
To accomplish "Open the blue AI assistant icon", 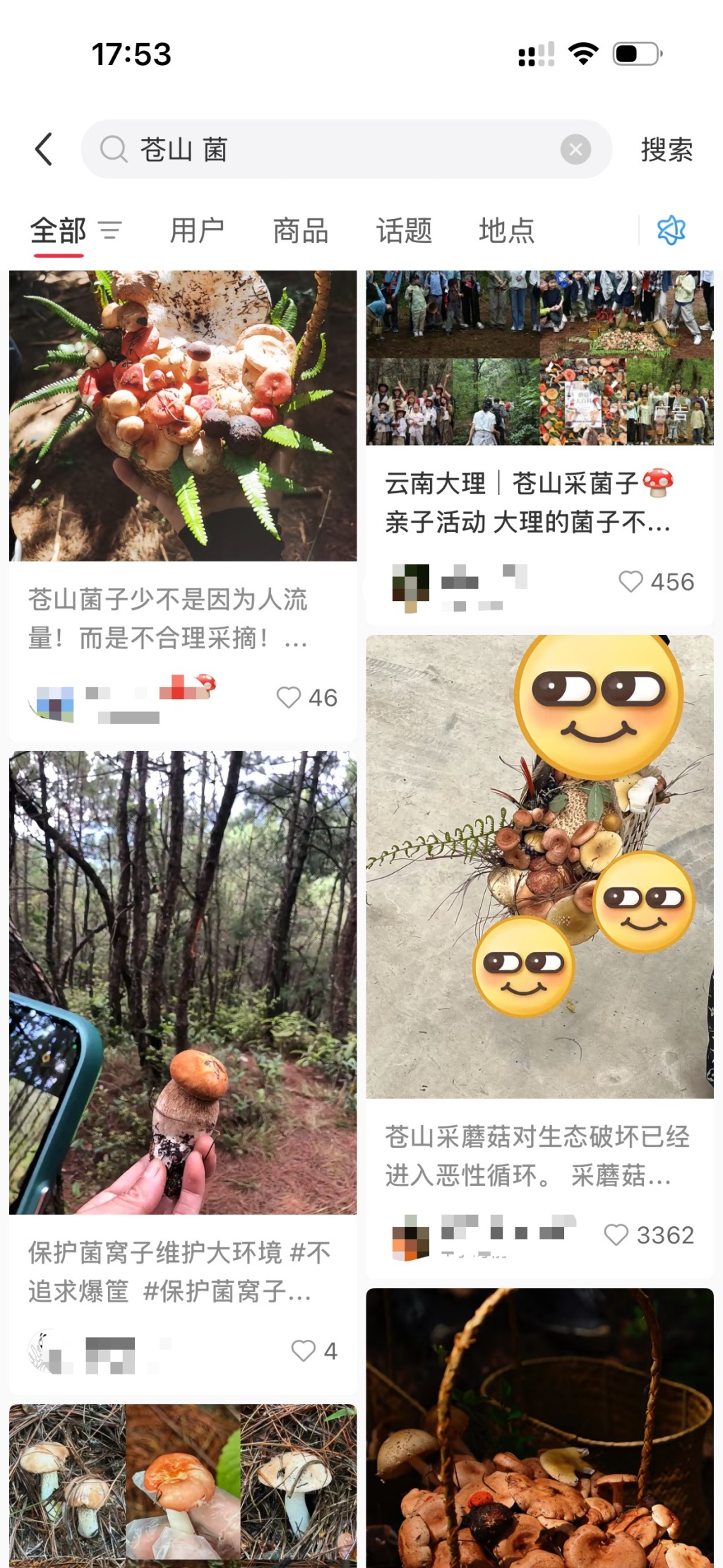I will click(671, 230).
